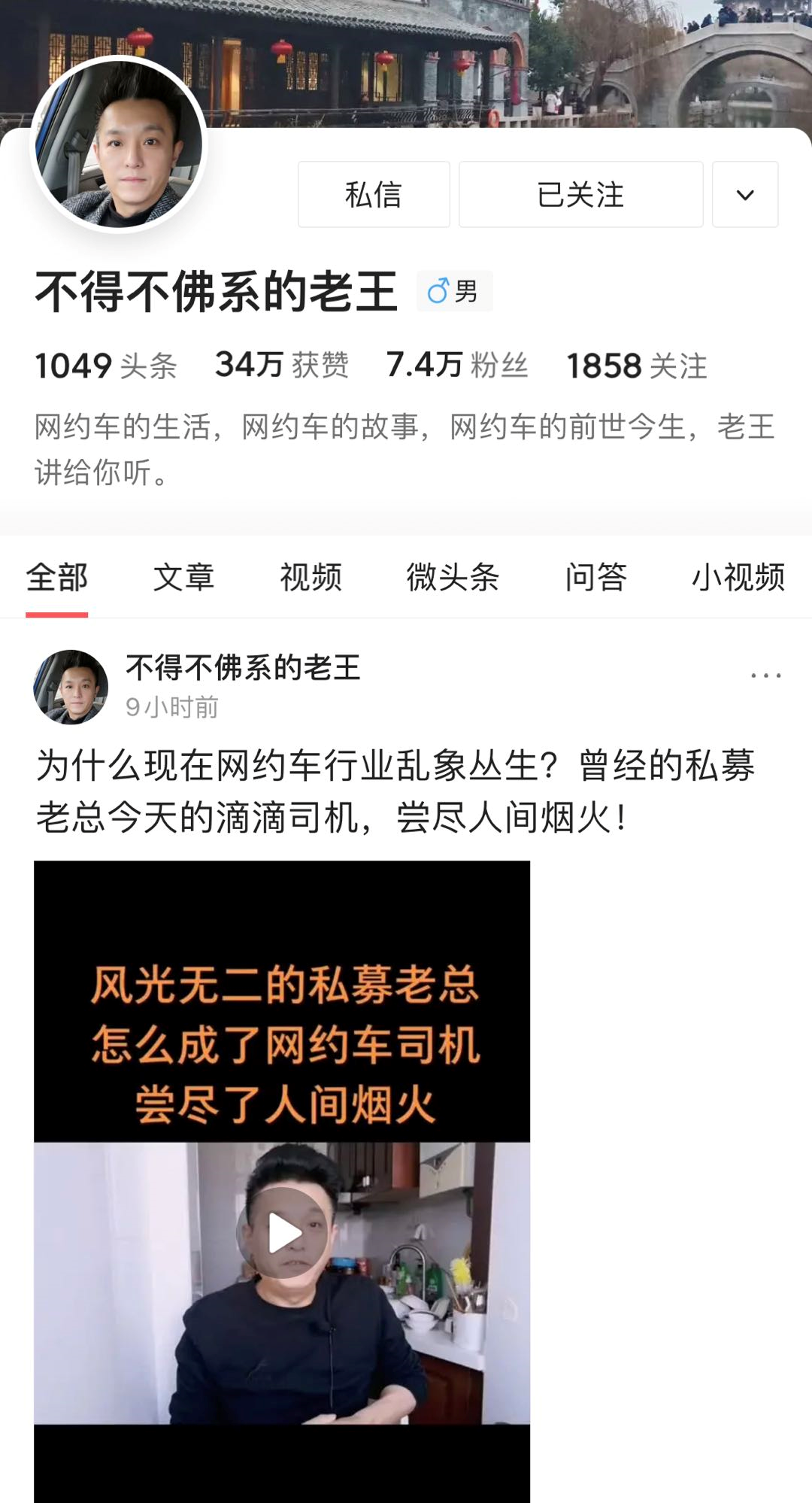The image size is (812, 1503).
Task: Open post titled 为什么现在网约车行业乱象丛生
Action: 395,791
